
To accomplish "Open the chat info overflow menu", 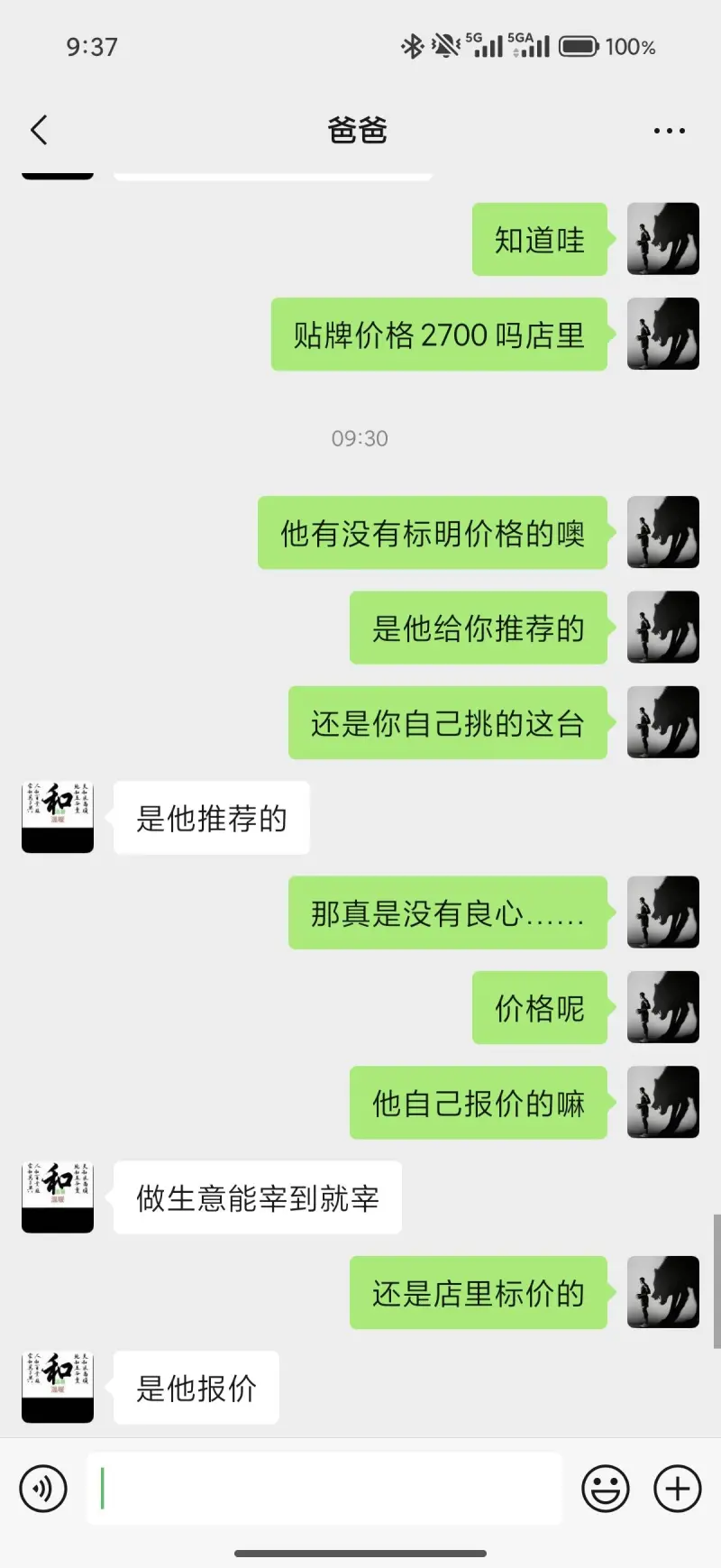I will (x=669, y=131).
